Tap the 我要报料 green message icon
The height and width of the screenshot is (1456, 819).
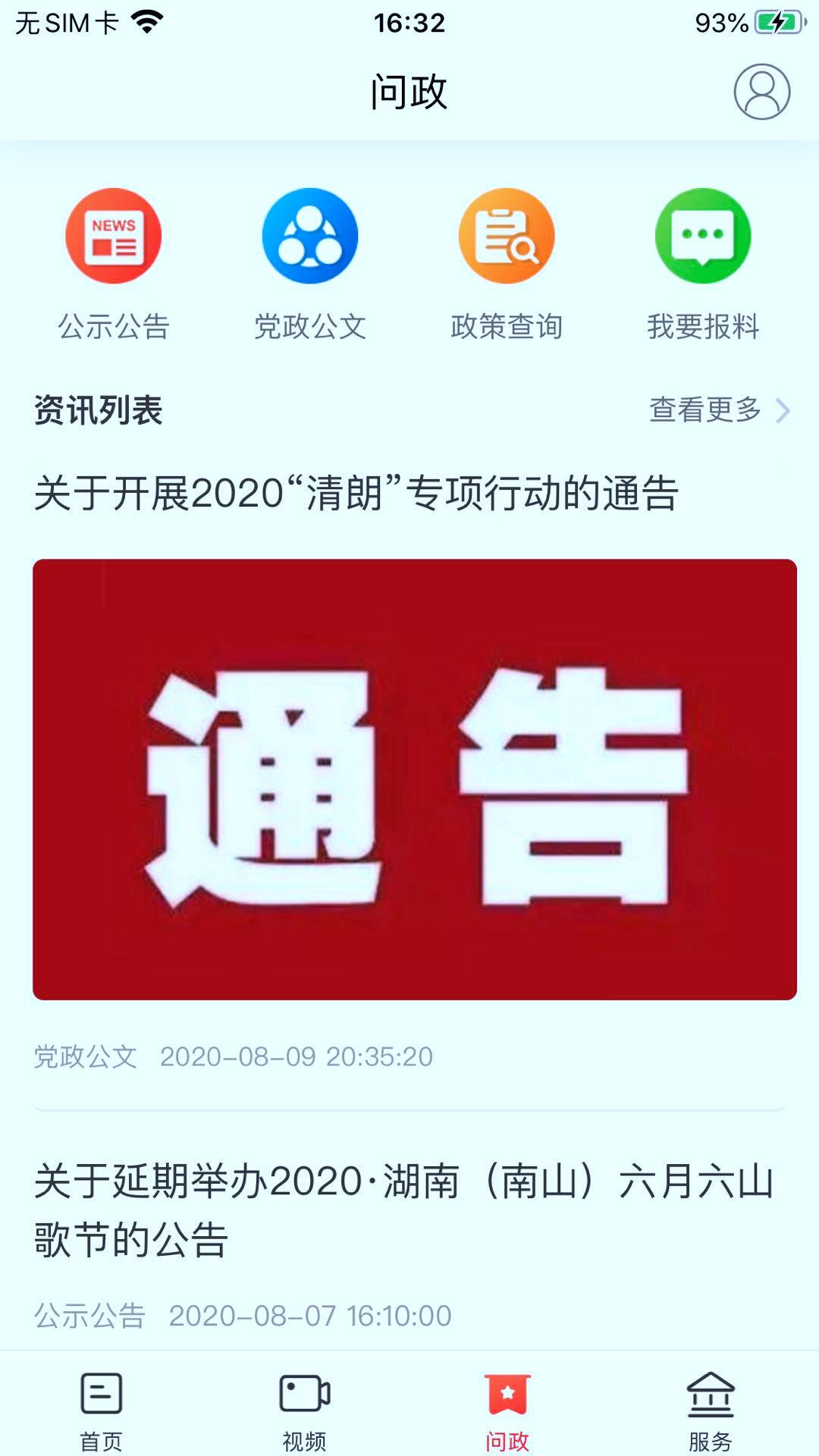(704, 236)
